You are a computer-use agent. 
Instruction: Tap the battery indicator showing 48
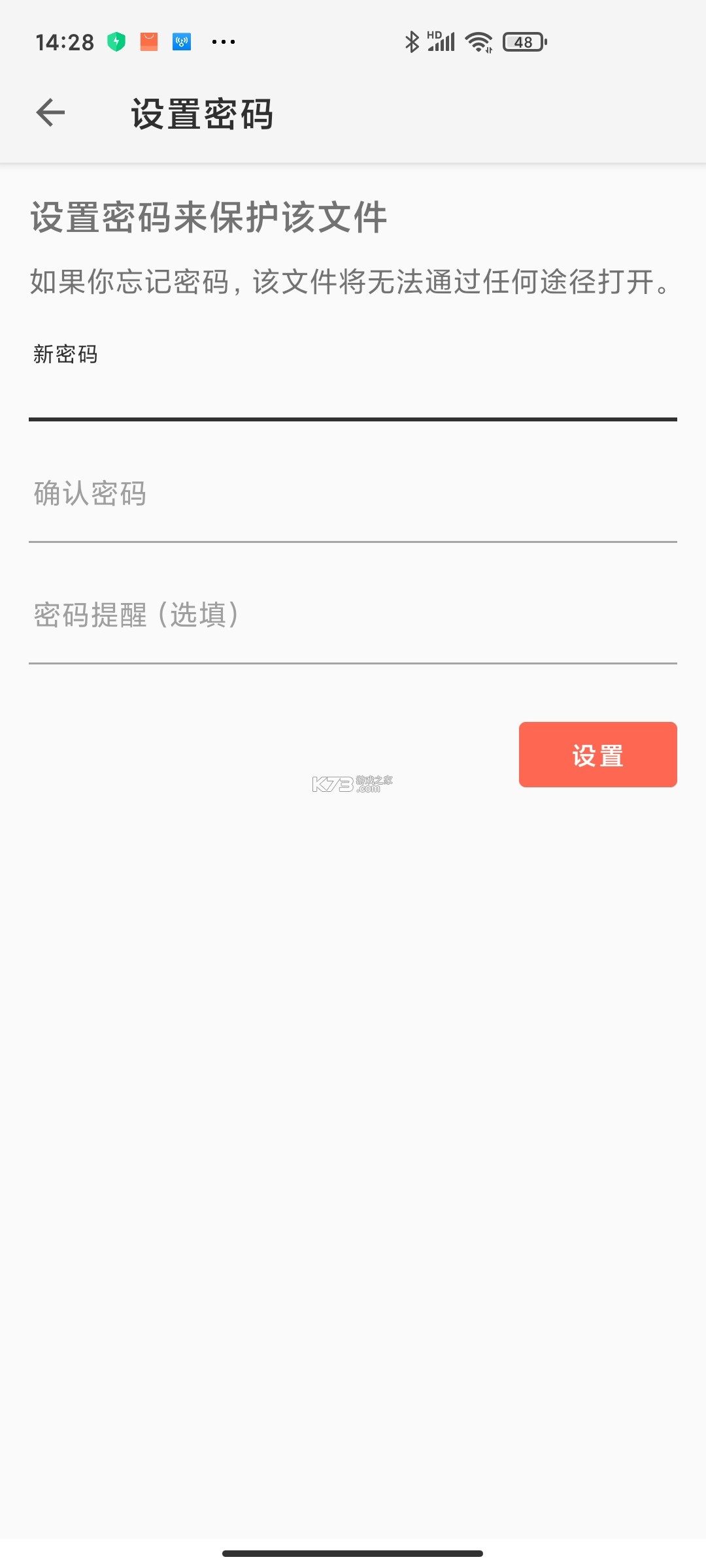[x=521, y=41]
